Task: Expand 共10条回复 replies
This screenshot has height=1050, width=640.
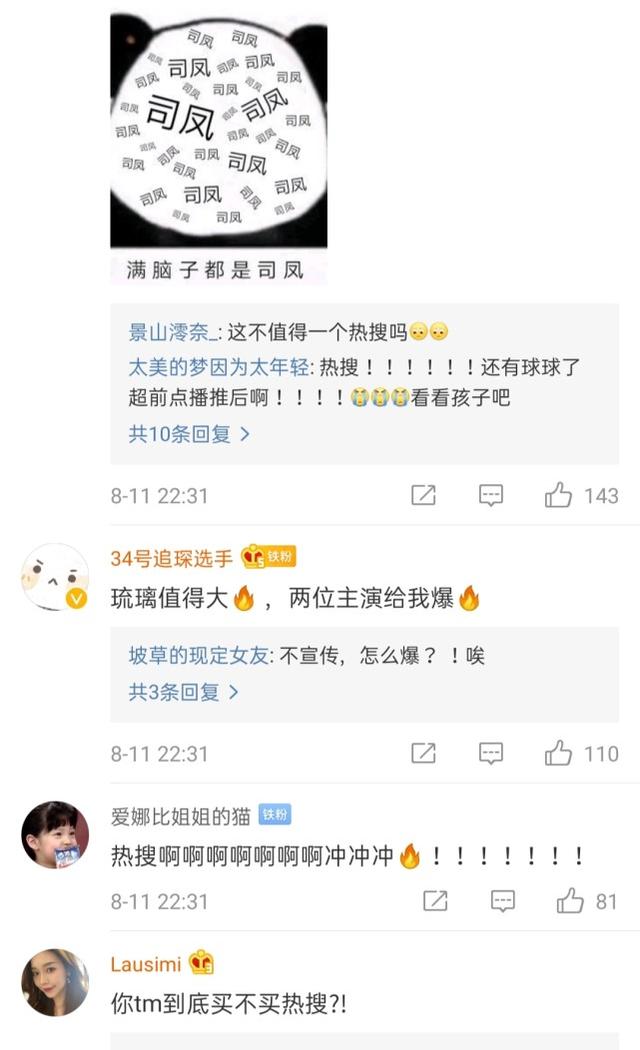Action: click(188, 434)
